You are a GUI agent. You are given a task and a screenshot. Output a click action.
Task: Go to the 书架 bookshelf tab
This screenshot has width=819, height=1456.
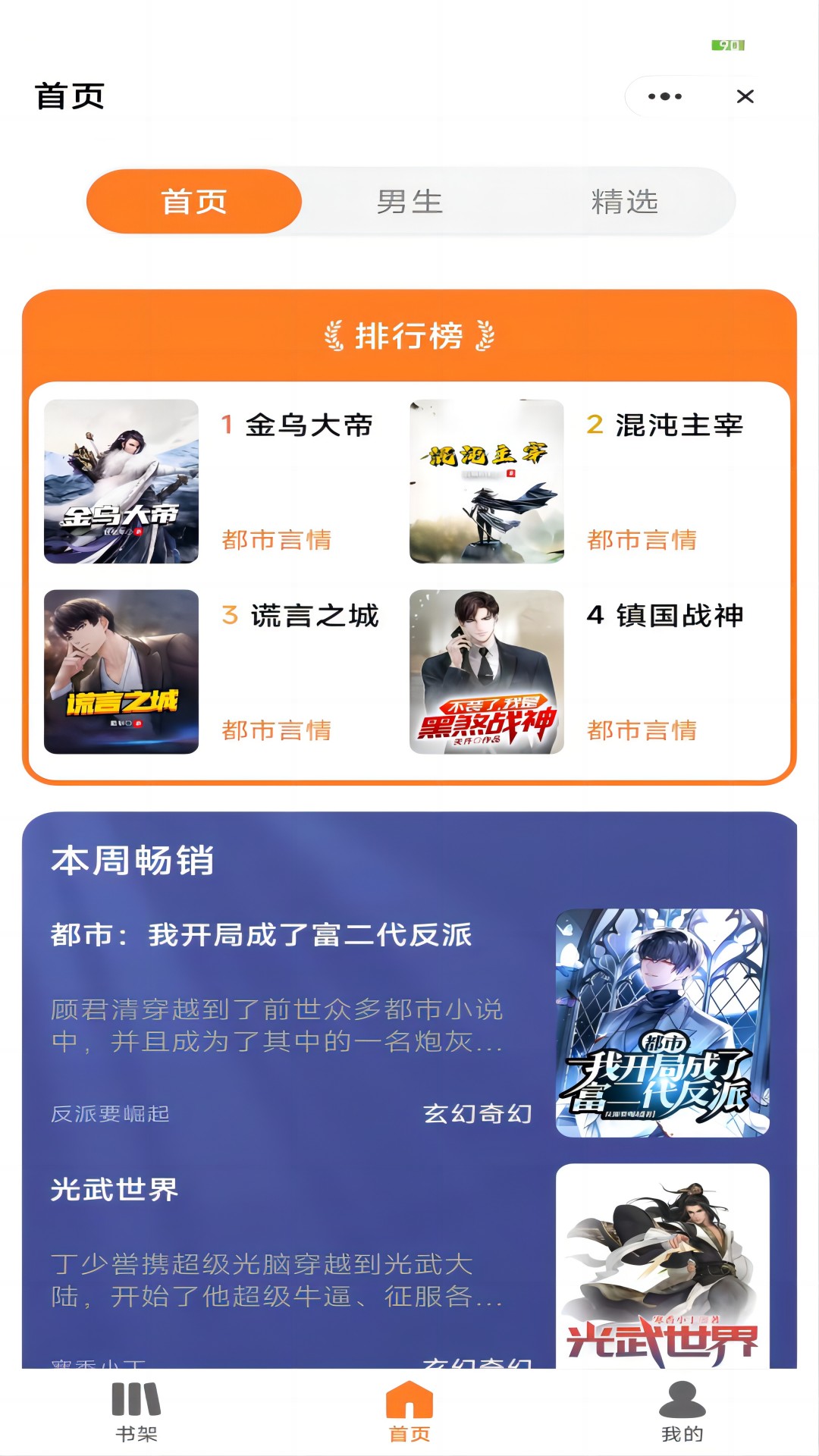pos(136,1411)
